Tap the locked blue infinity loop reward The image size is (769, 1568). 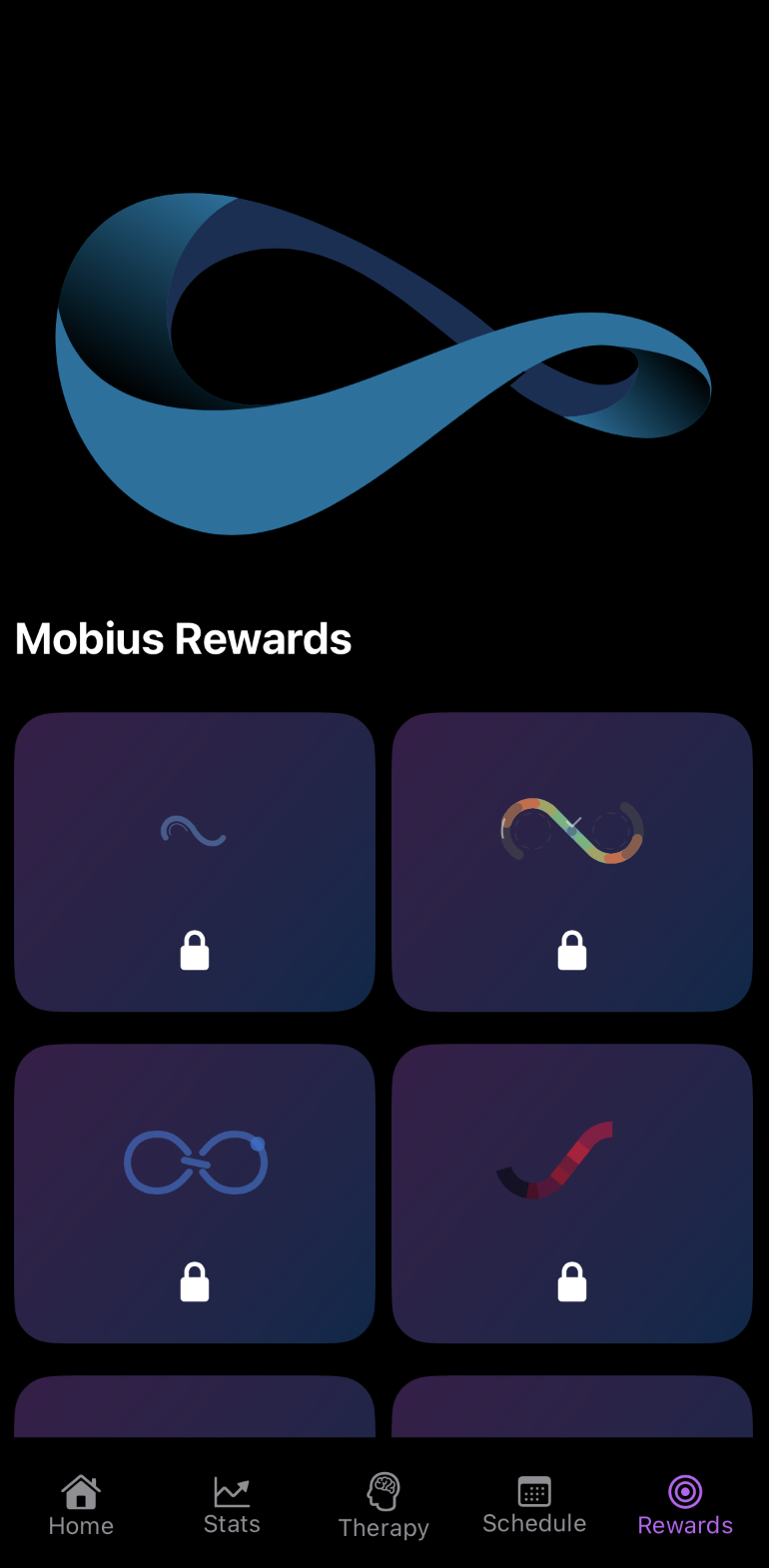coord(195,1192)
